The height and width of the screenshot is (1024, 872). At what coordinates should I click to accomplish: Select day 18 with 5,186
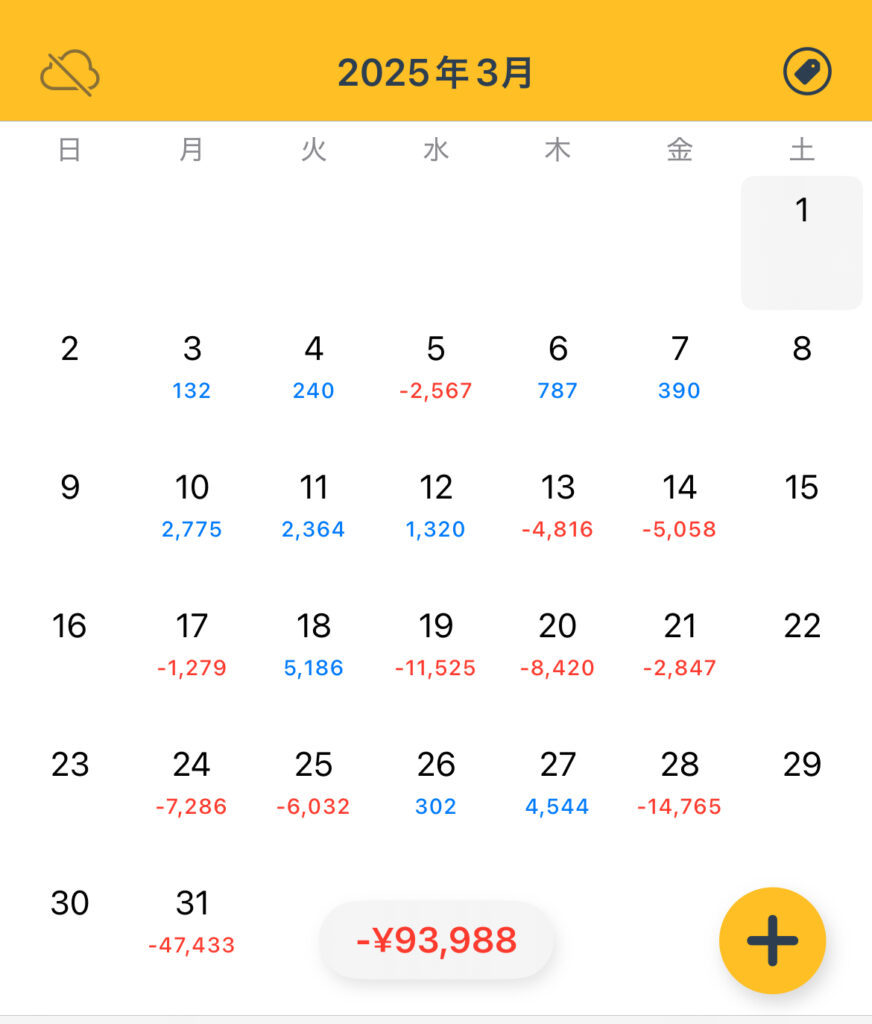click(314, 644)
